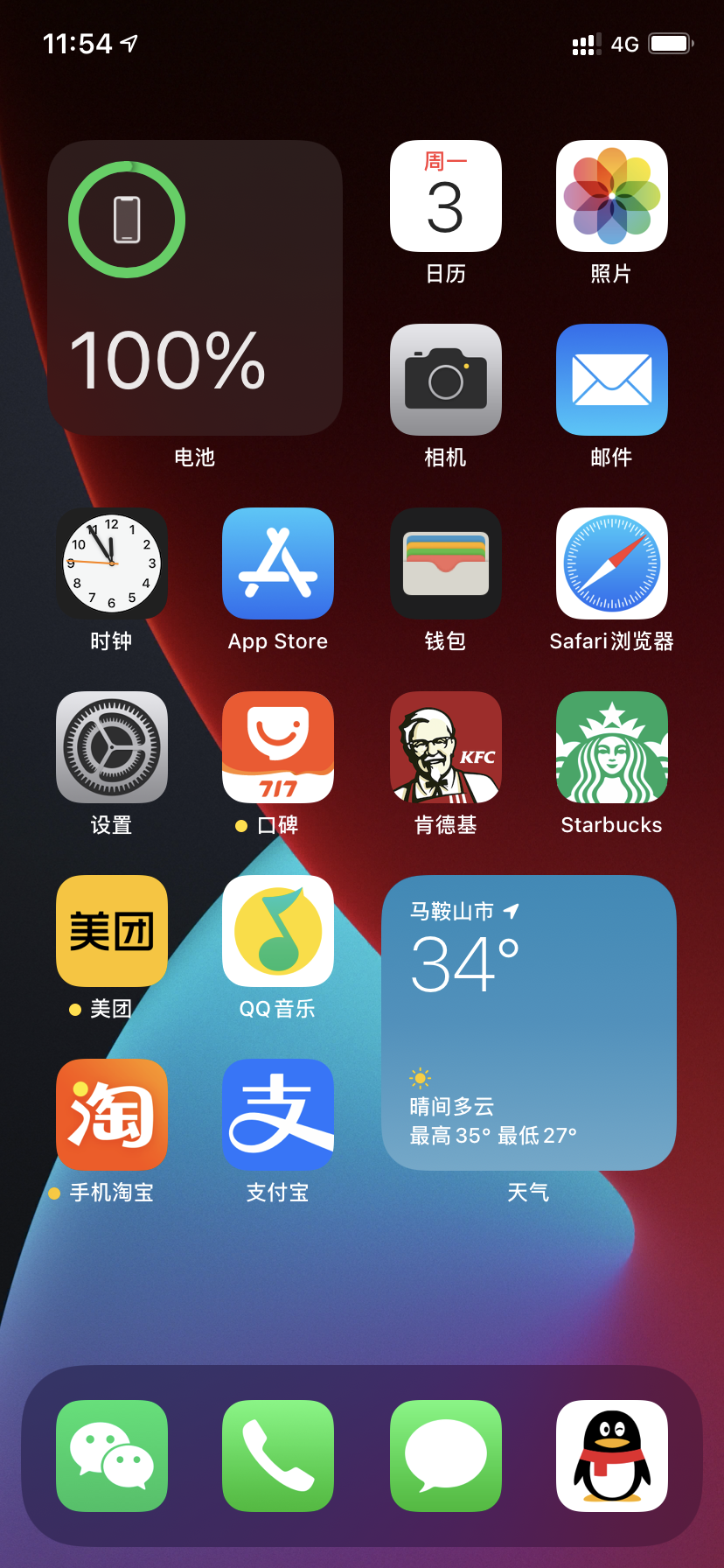
Task: Open the Clock app
Action: point(111,563)
